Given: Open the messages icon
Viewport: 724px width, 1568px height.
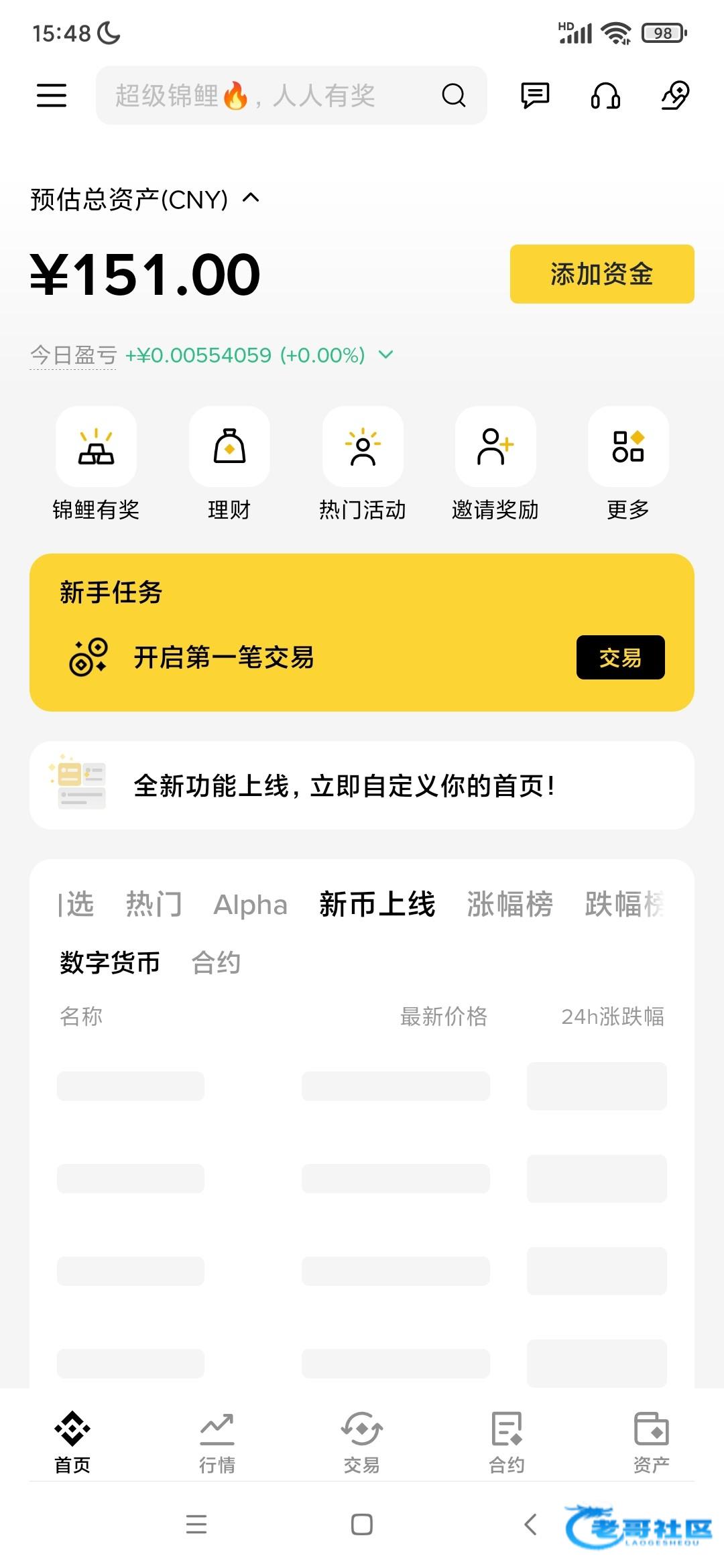Looking at the screenshot, I should coord(535,95).
